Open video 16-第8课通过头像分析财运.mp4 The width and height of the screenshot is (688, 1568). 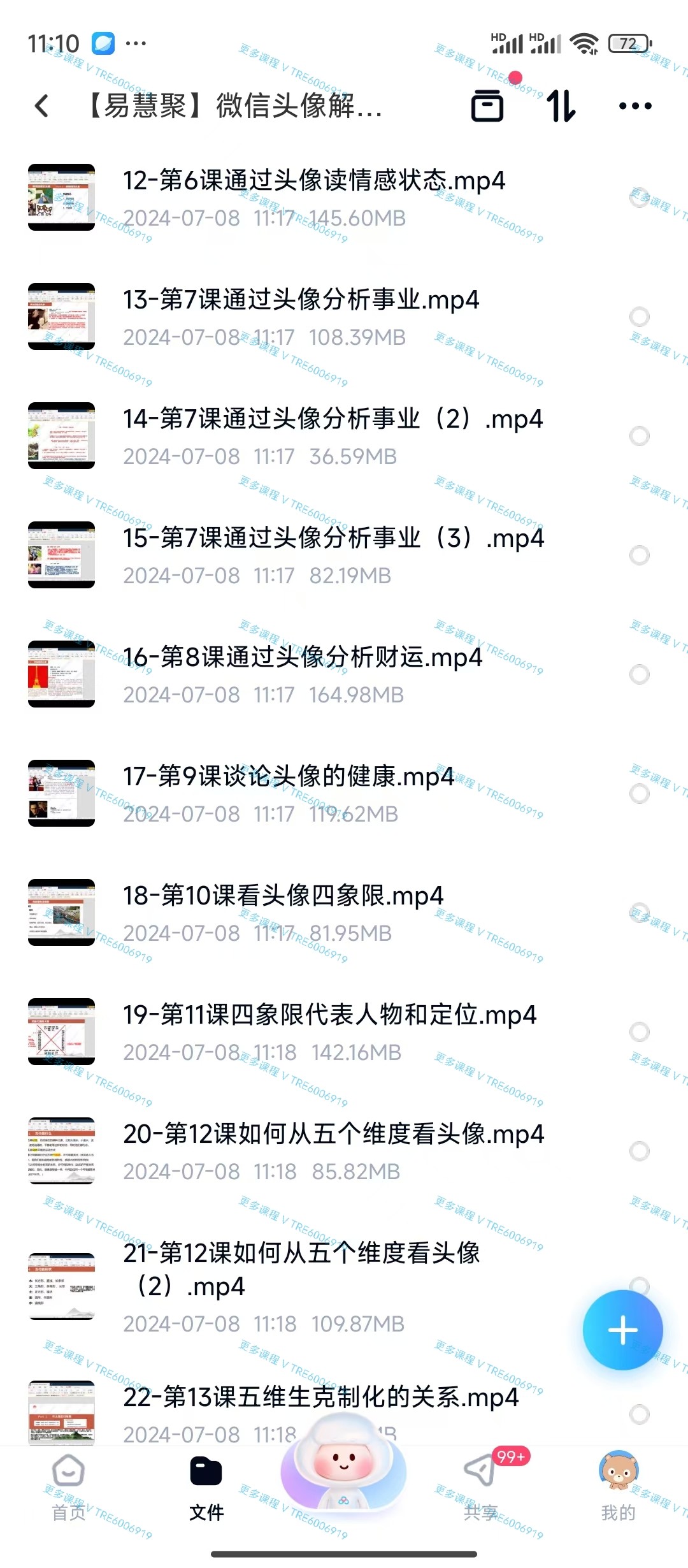point(303,658)
